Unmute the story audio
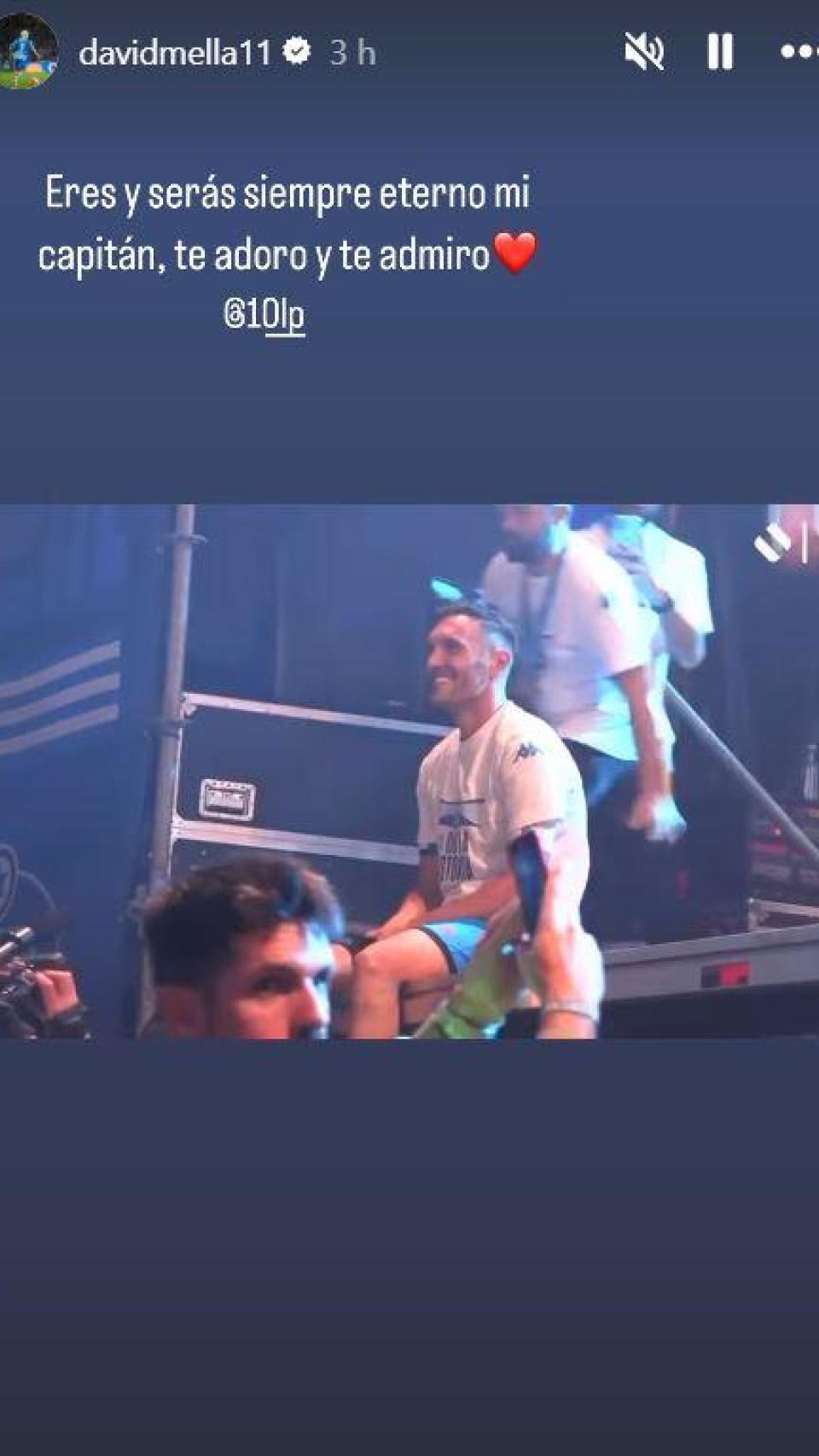The height and width of the screenshot is (1456, 819). click(x=644, y=52)
